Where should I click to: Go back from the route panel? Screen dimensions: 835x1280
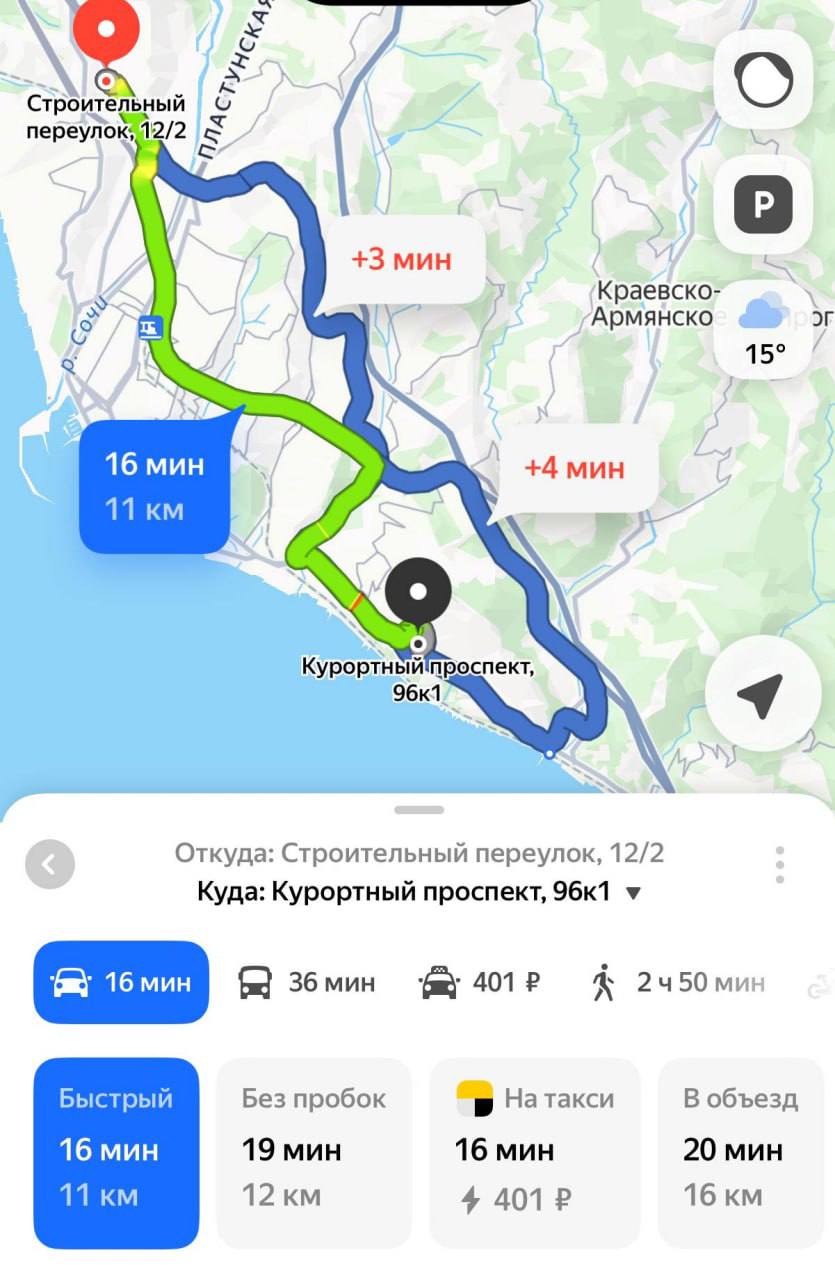[x=50, y=864]
